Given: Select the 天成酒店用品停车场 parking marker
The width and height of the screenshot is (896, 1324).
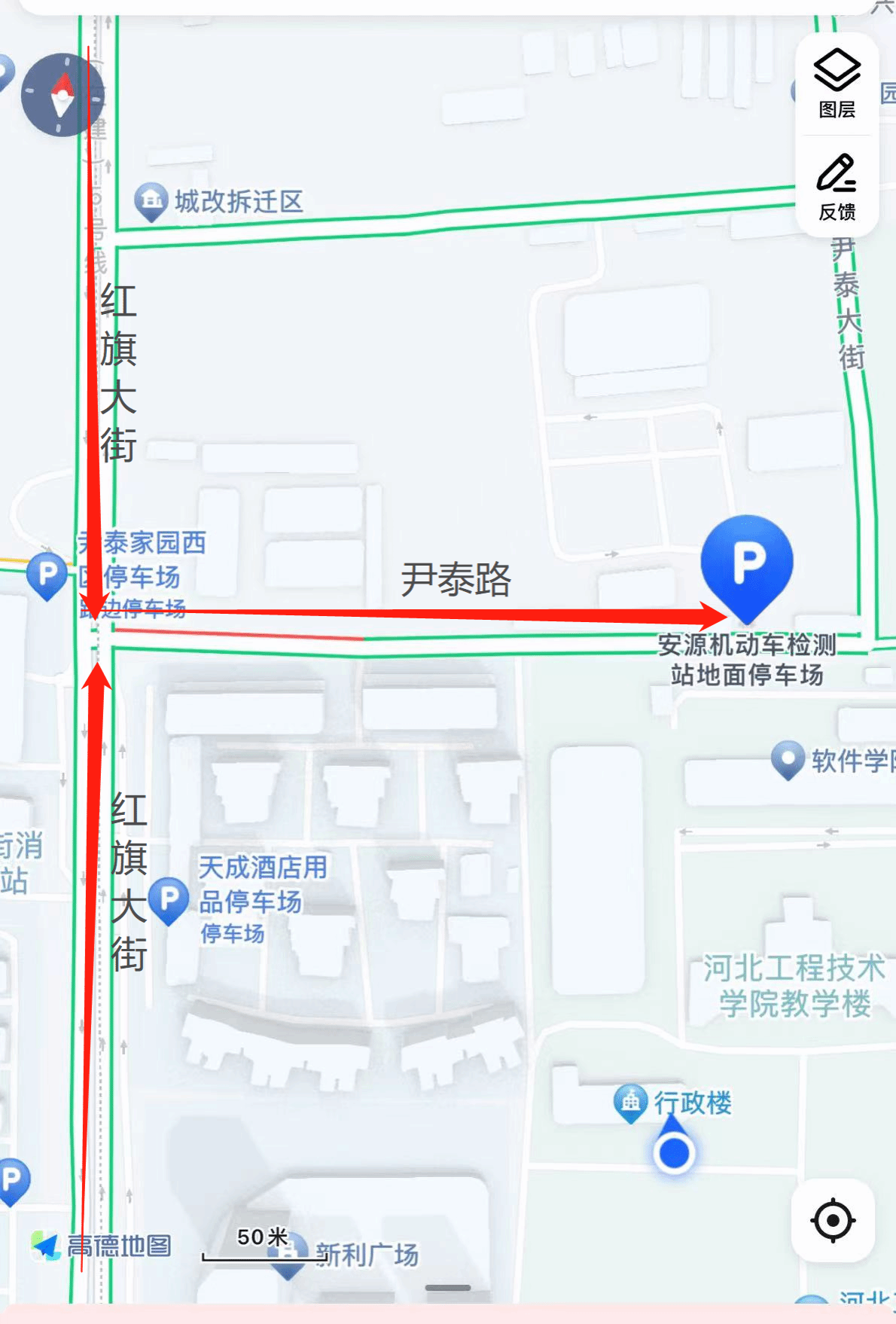Looking at the screenshot, I should tap(169, 899).
